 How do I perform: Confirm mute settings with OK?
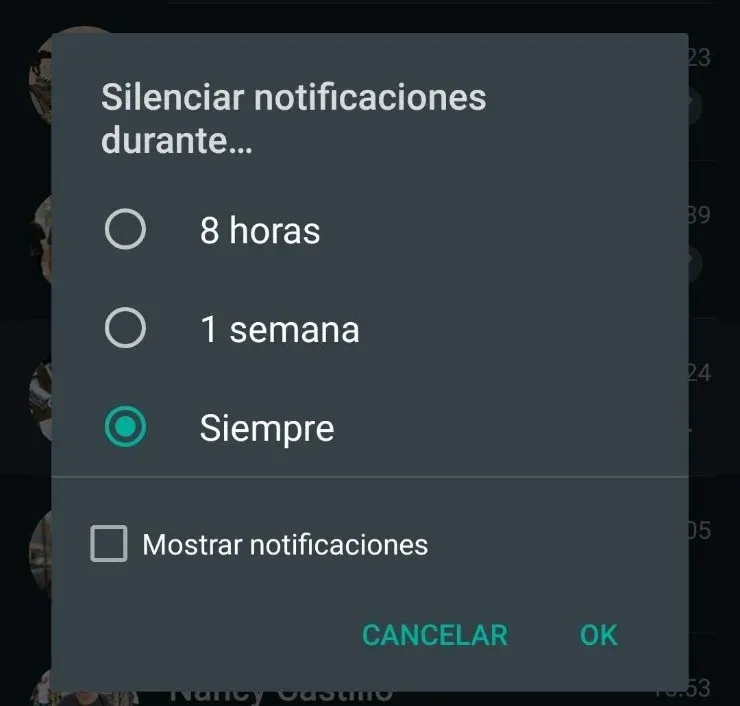click(598, 635)
